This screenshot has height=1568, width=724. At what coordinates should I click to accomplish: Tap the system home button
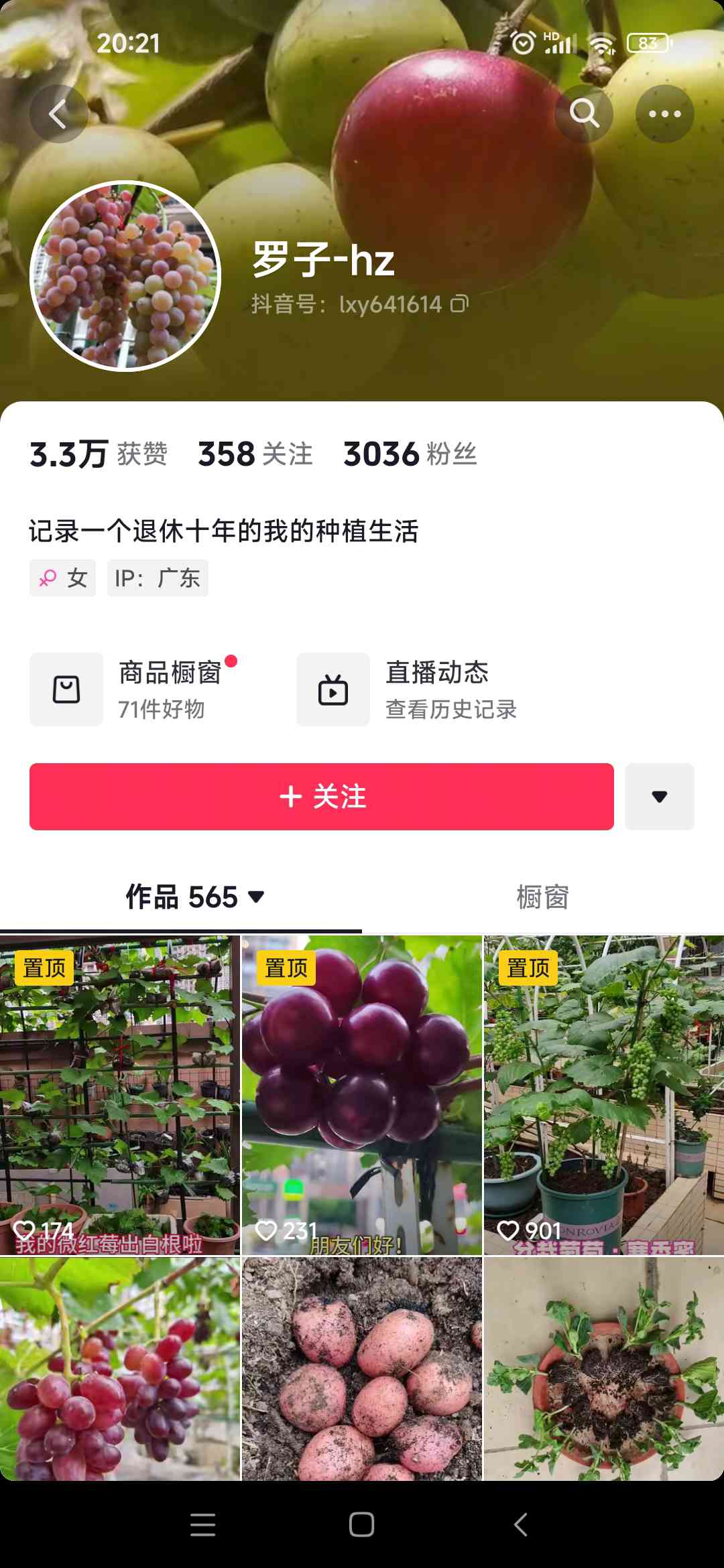362,1524
